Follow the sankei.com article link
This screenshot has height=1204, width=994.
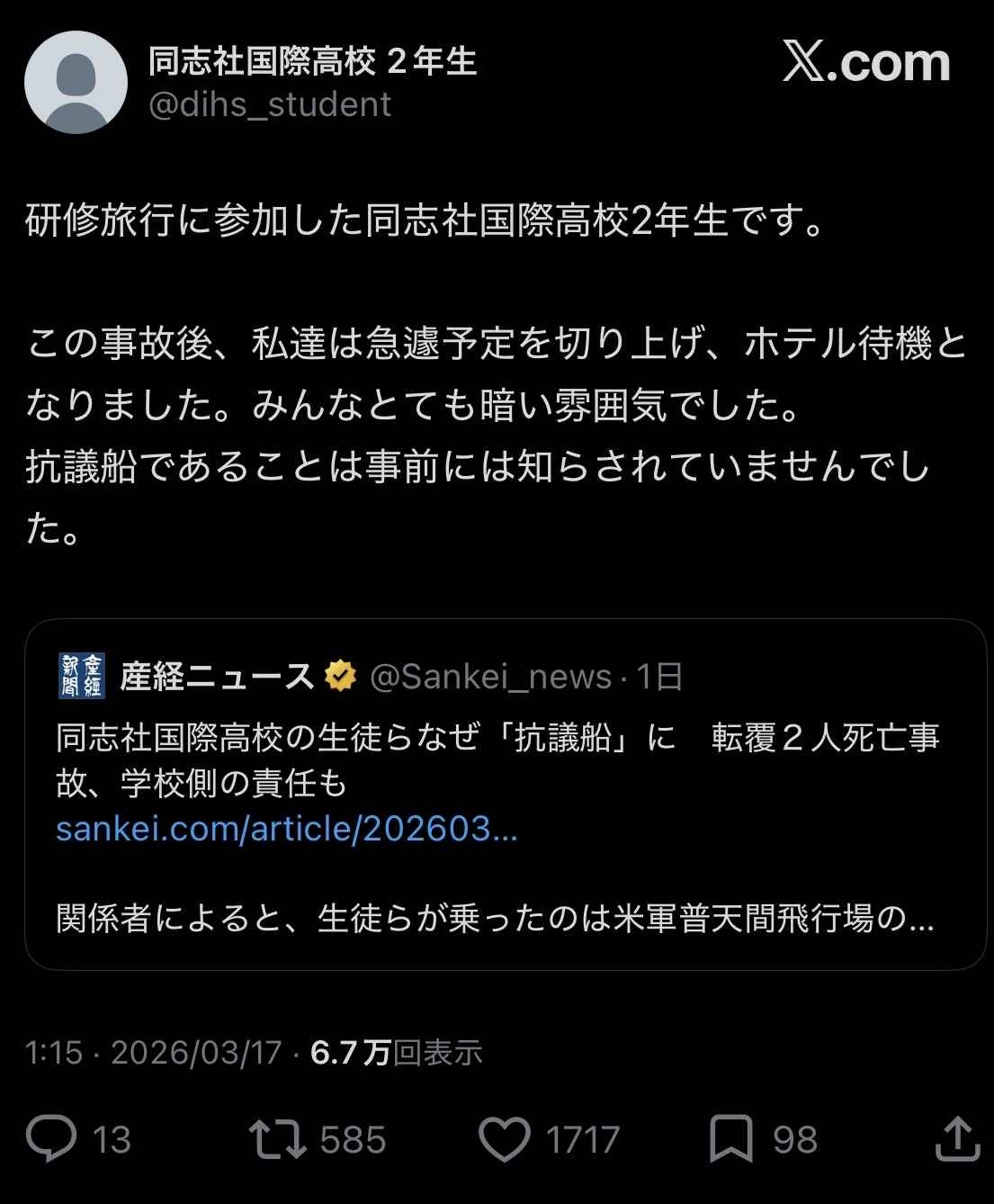[x=286, y=829]
